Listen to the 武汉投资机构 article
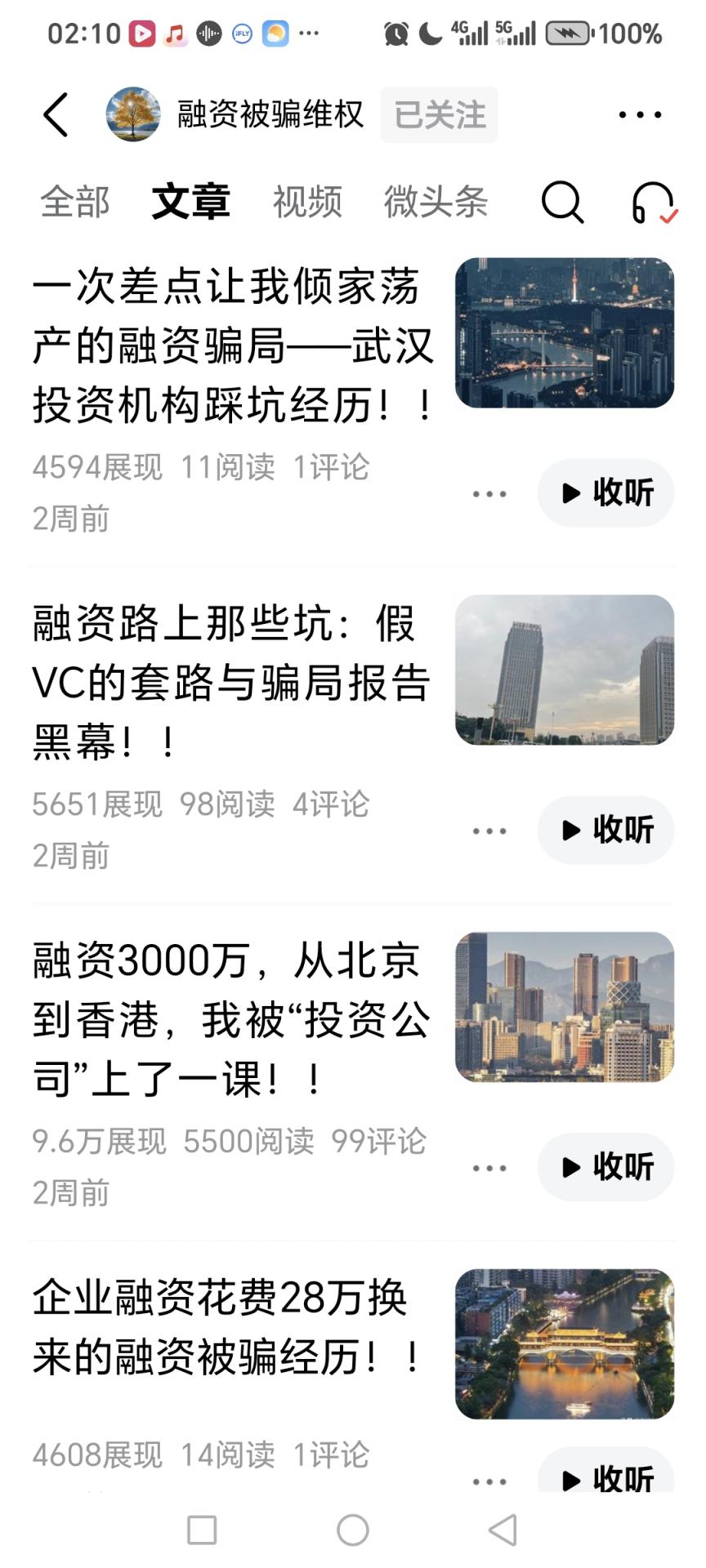This screenshot has width=706, height=1568. pyautogui.click(x=606, y=493)
